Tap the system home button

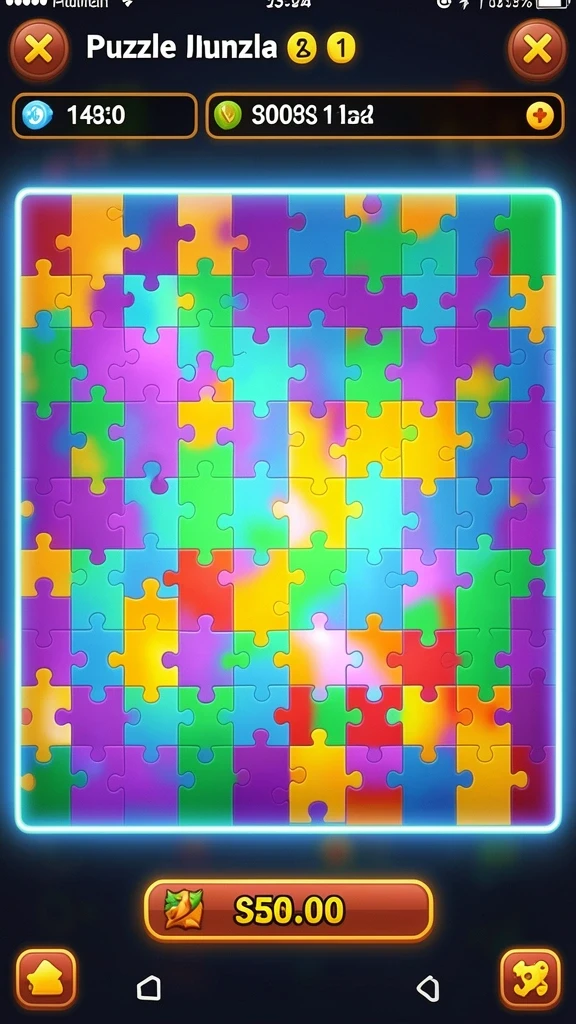149,987
